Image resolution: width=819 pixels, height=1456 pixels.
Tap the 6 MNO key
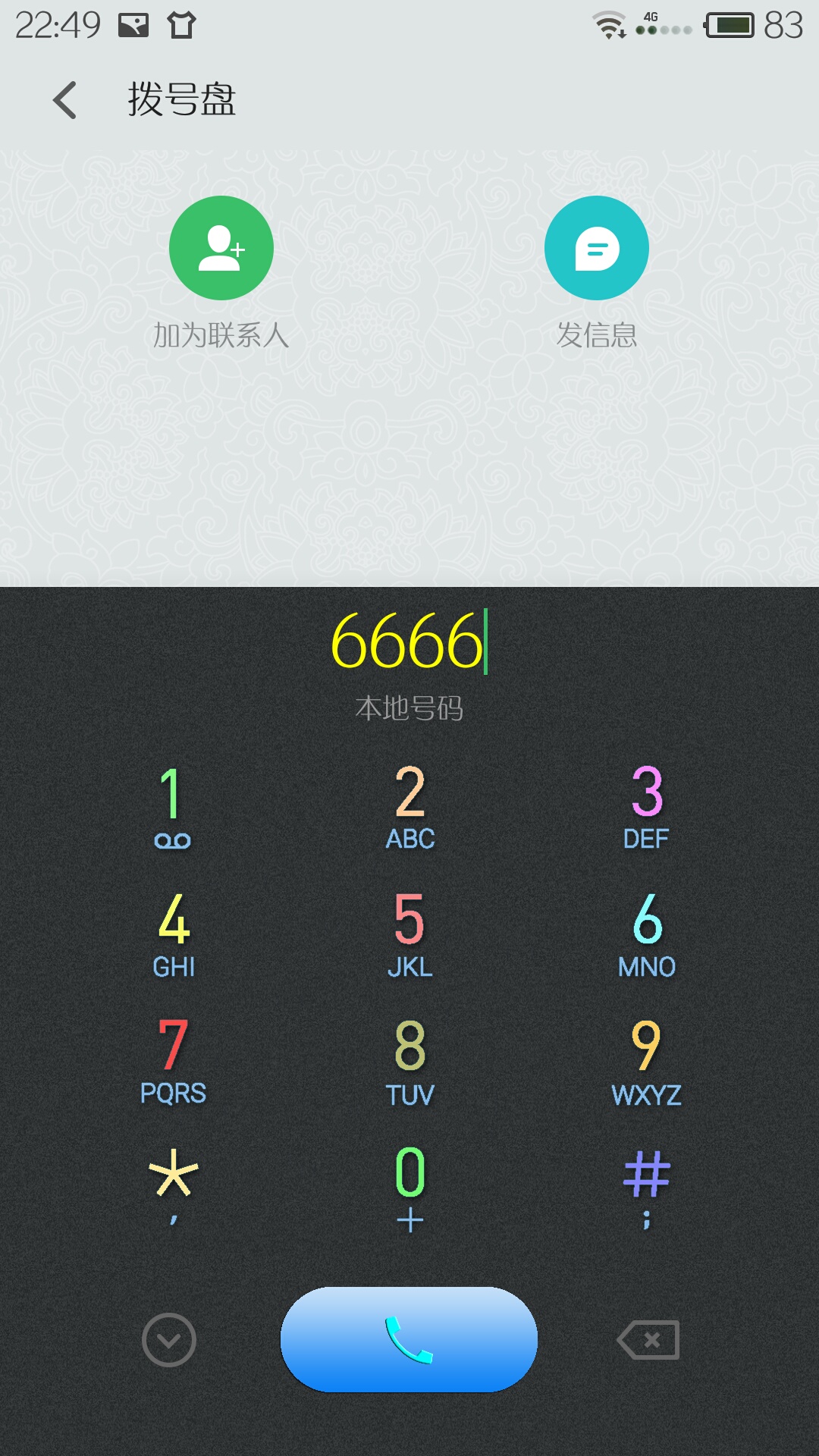click(647, 936)
